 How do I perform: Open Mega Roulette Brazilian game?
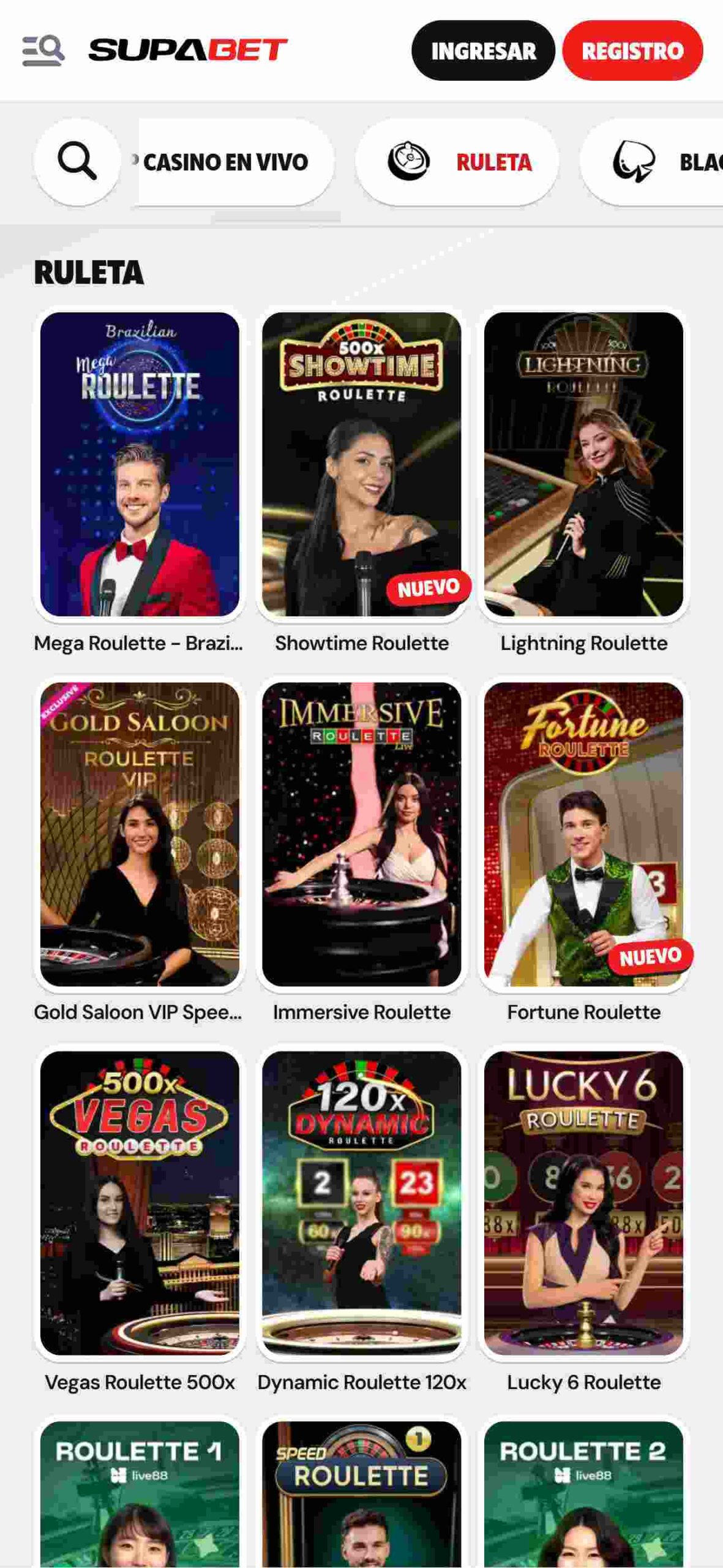140,464
